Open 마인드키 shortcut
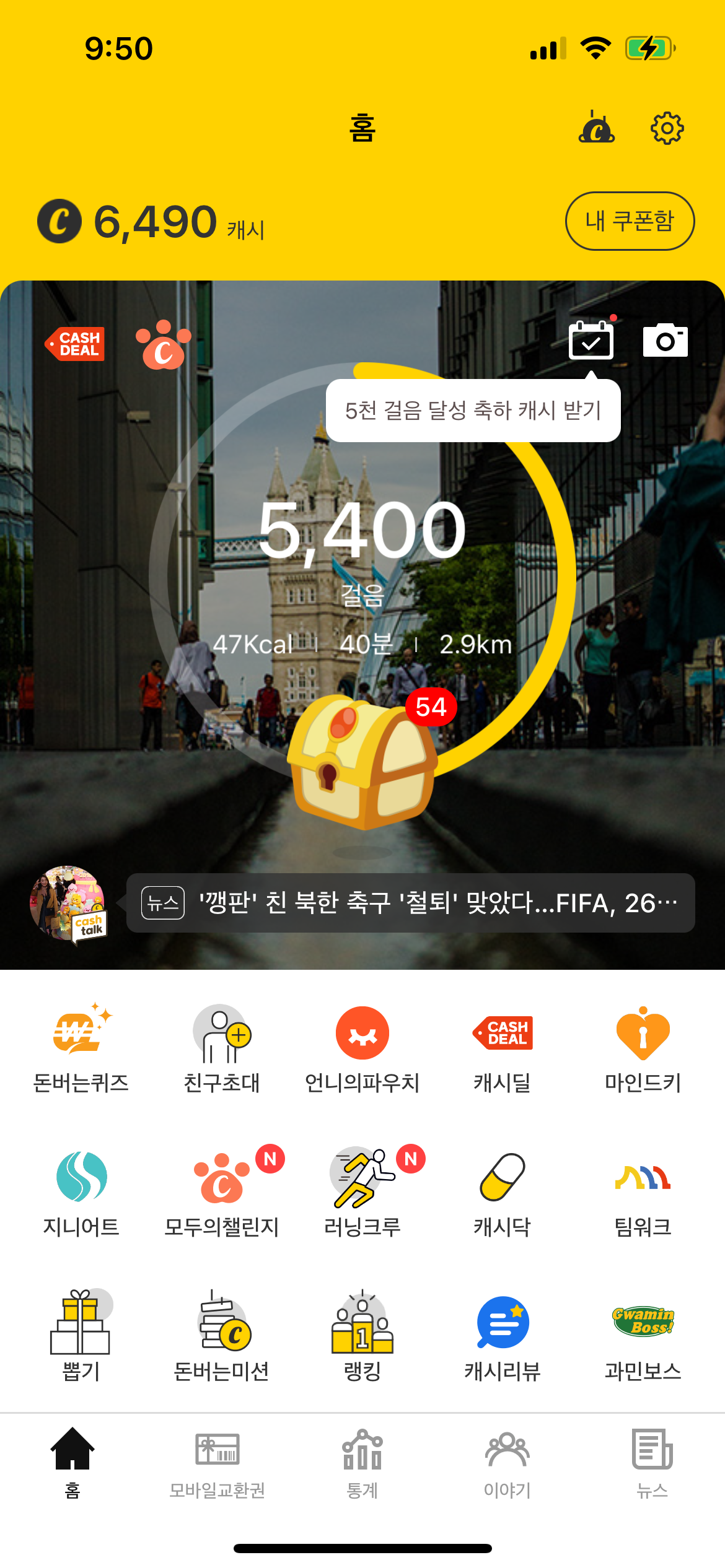The width and height of the screenshot is (725, 1568). (643, 1048)
